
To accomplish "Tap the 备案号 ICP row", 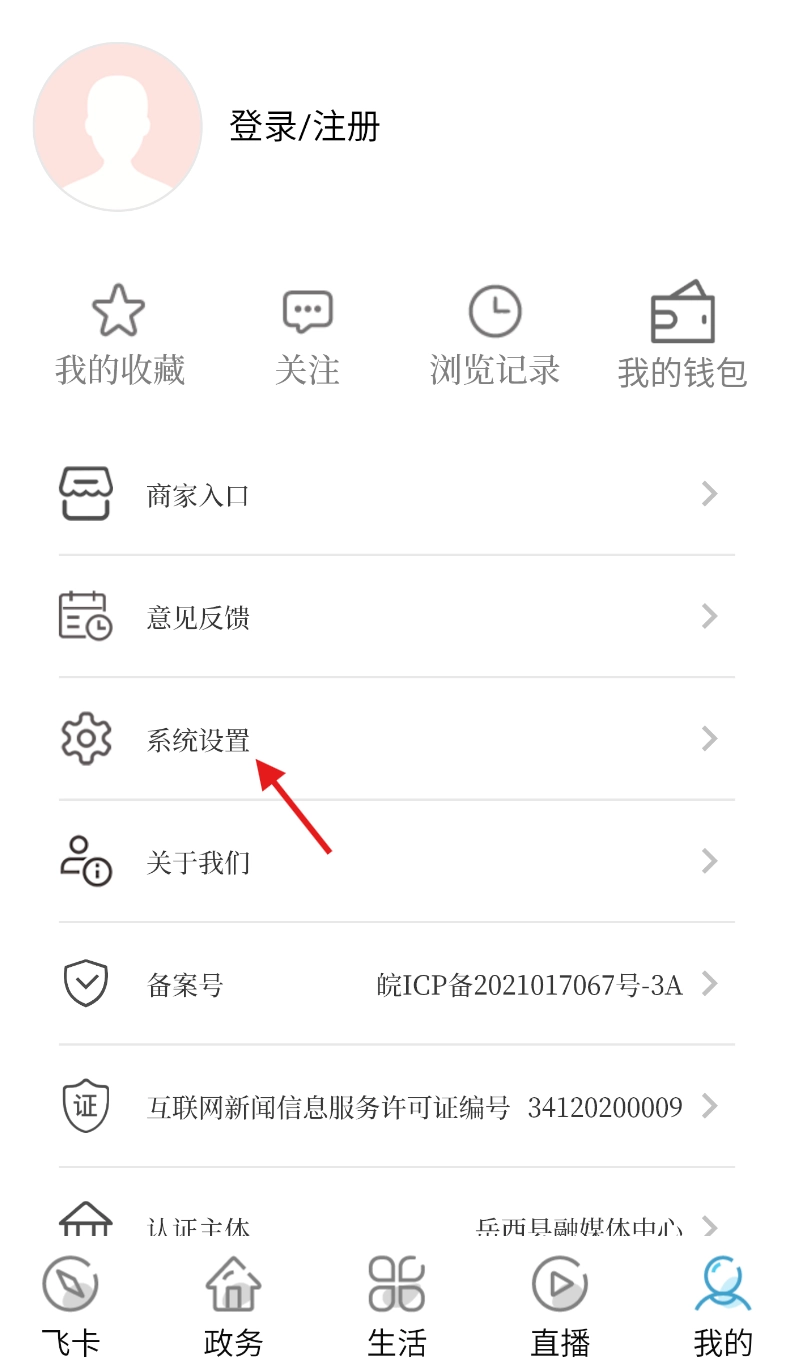I will (x=396, y=984).
